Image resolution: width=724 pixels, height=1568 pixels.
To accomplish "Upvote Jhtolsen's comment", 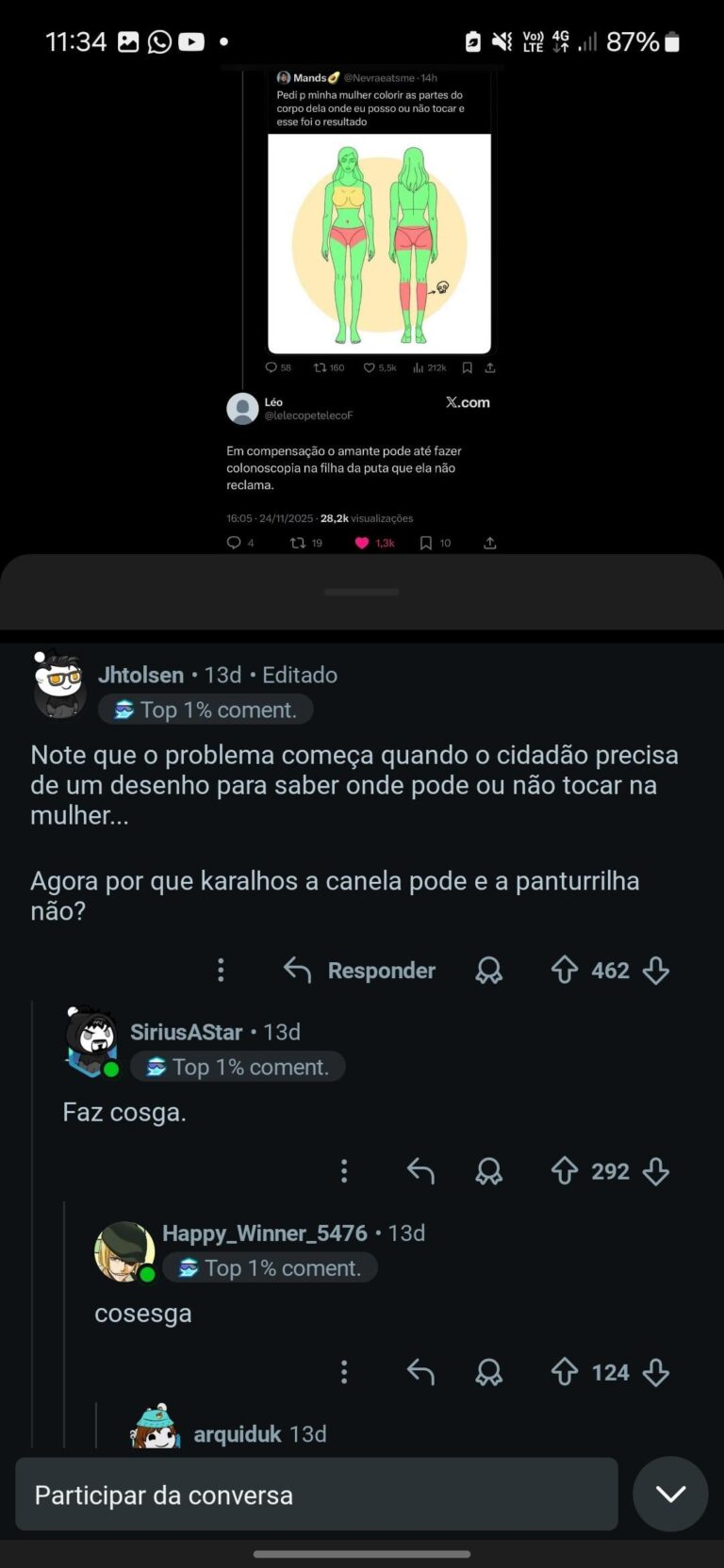I will click(x=565, y=970).
